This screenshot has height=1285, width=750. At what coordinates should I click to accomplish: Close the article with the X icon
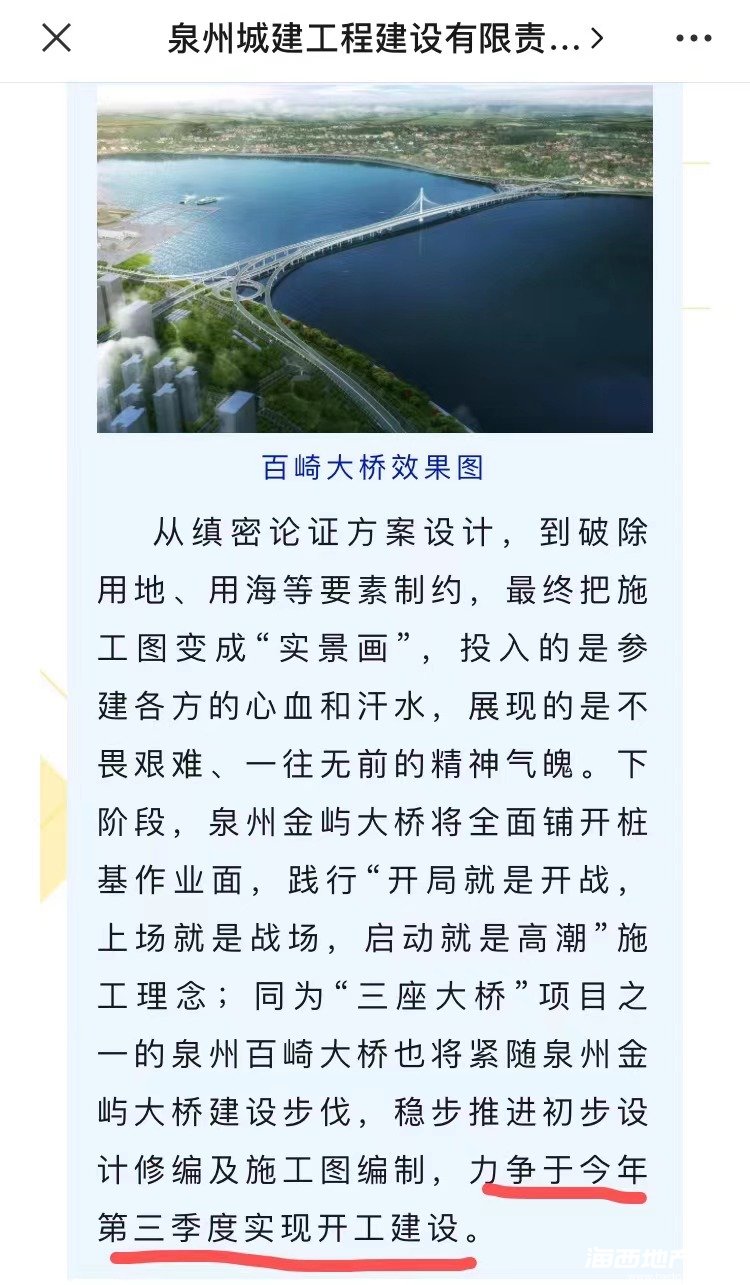coord(56,39)
